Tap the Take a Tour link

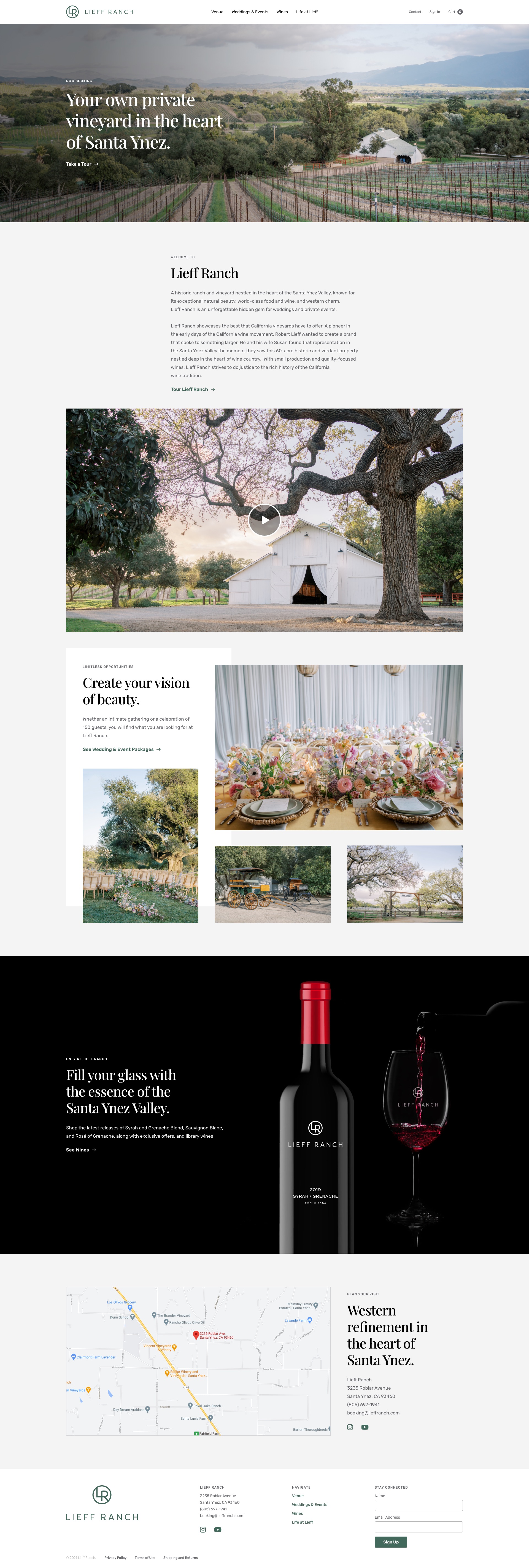point(82,164)
